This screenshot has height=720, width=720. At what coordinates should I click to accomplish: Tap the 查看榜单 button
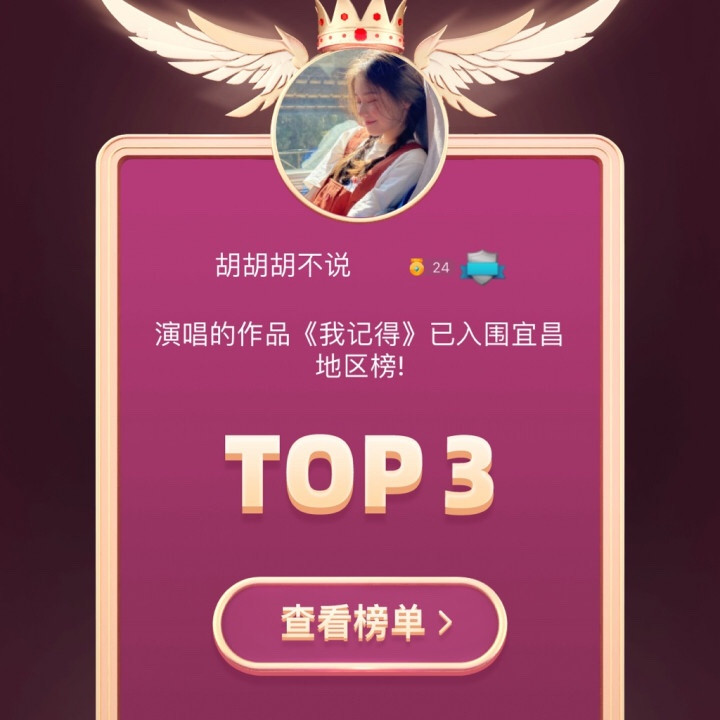pyautogui.click(x=360, y=624)
